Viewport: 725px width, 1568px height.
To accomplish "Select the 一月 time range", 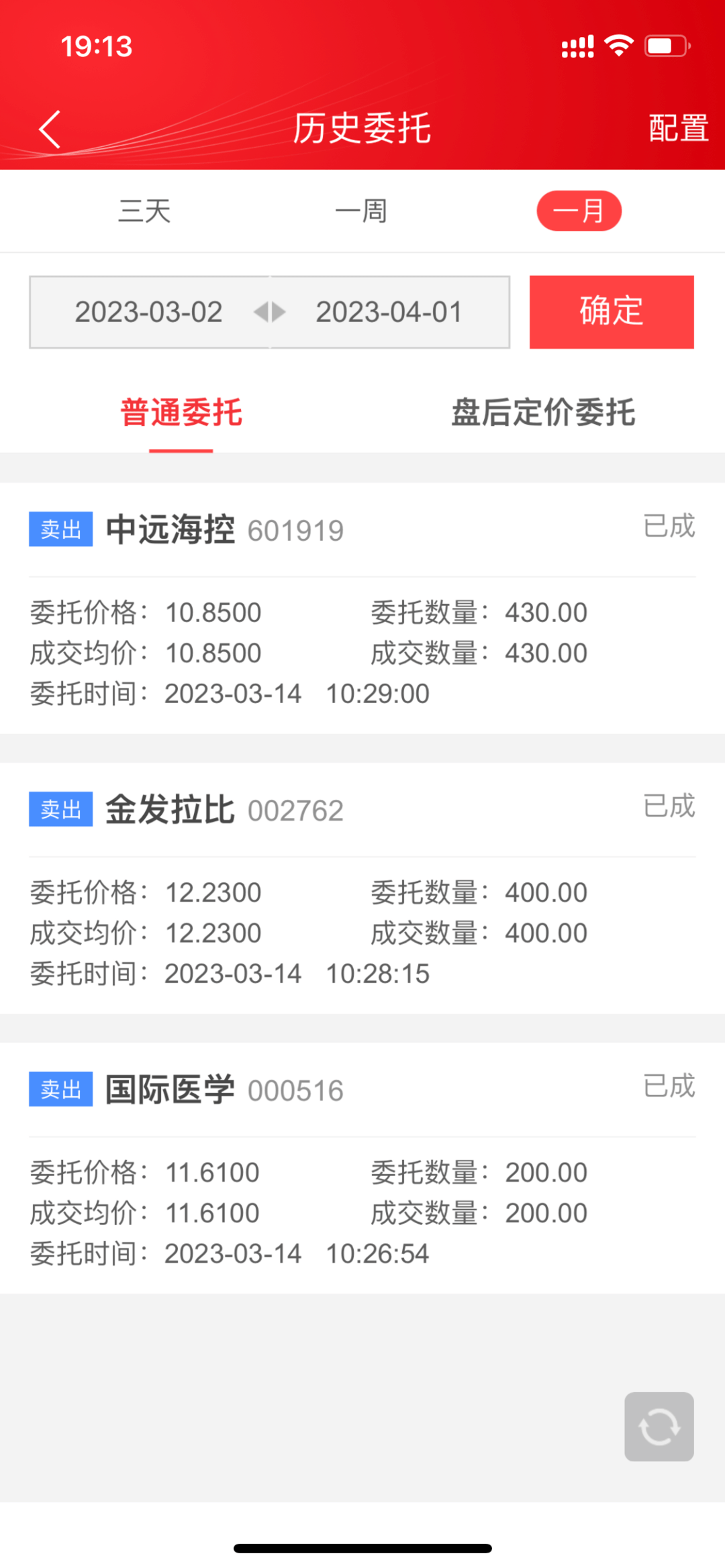I will point(579,211).
